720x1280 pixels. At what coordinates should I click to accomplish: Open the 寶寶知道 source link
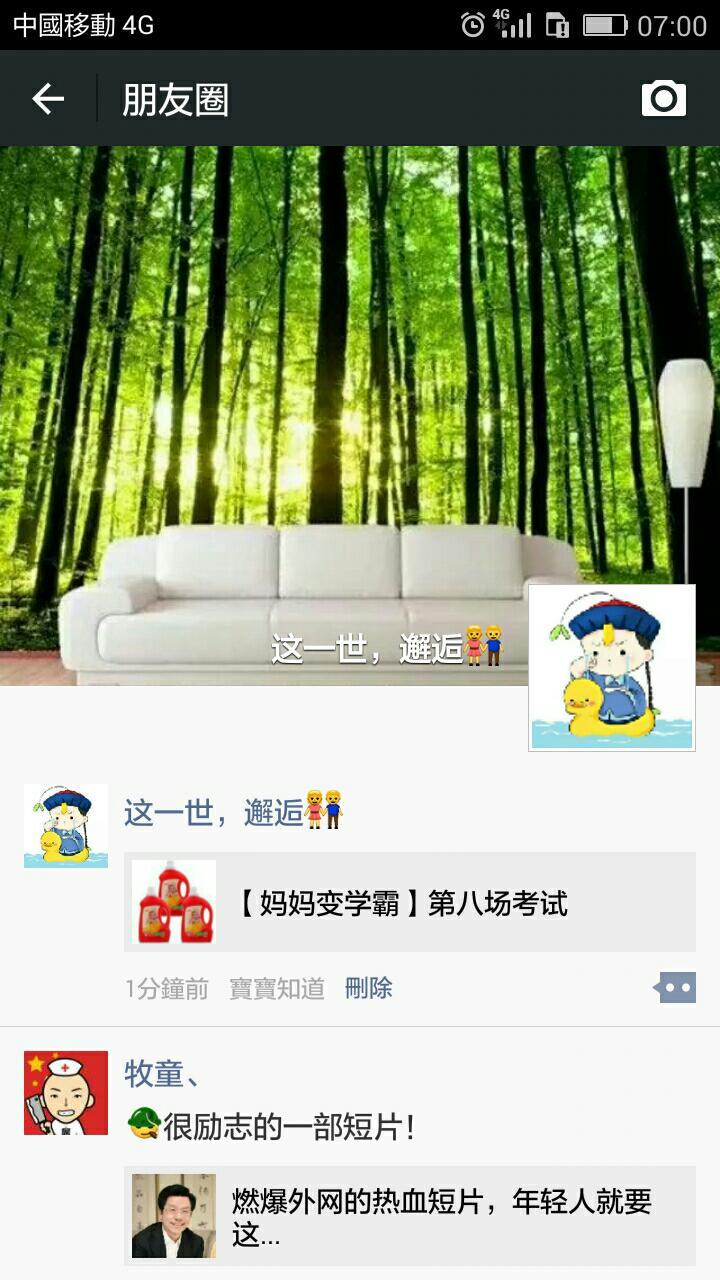coord(277,989)
